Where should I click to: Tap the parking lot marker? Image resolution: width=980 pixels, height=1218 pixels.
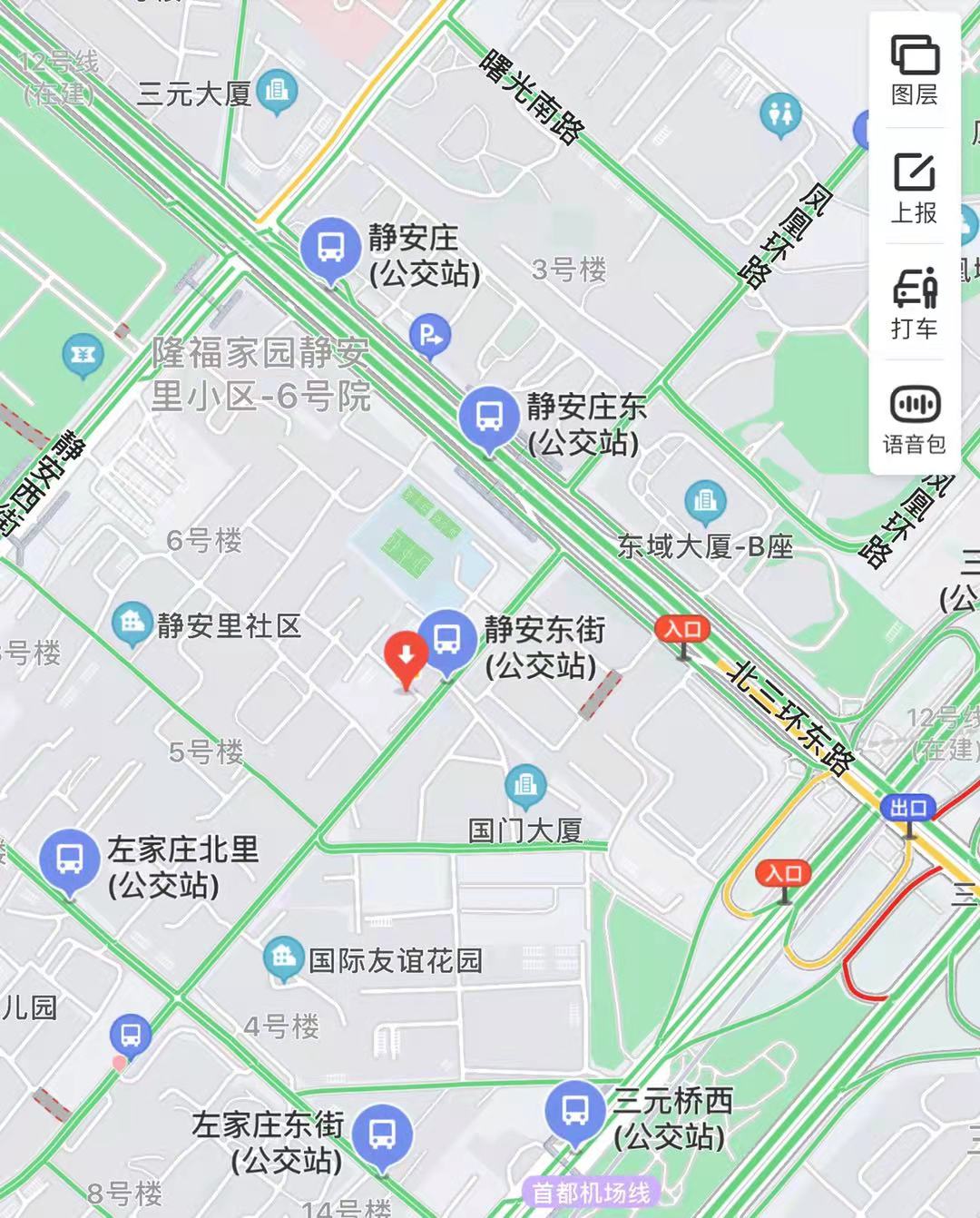point(429,336)
